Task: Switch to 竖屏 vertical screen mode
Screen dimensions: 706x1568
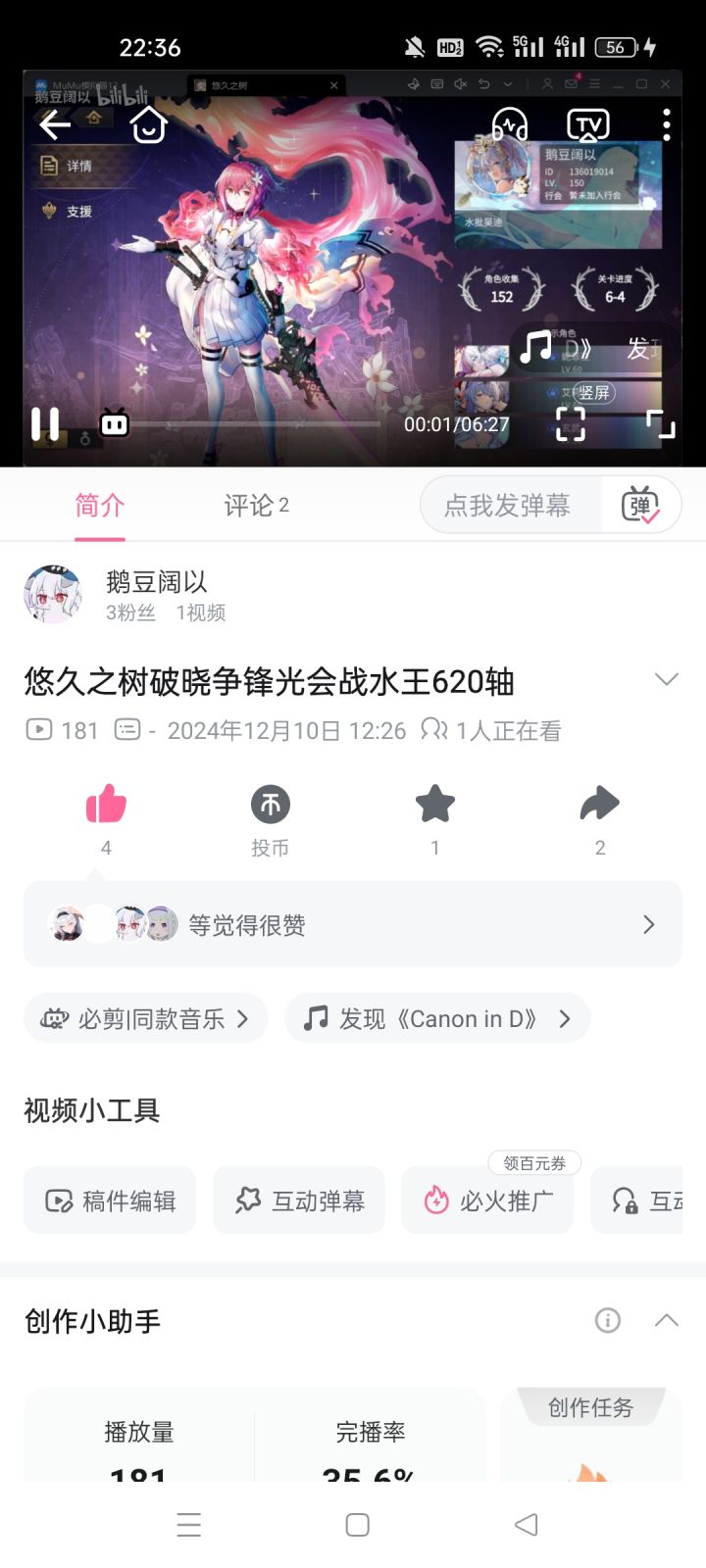Action: pos(594,392)
